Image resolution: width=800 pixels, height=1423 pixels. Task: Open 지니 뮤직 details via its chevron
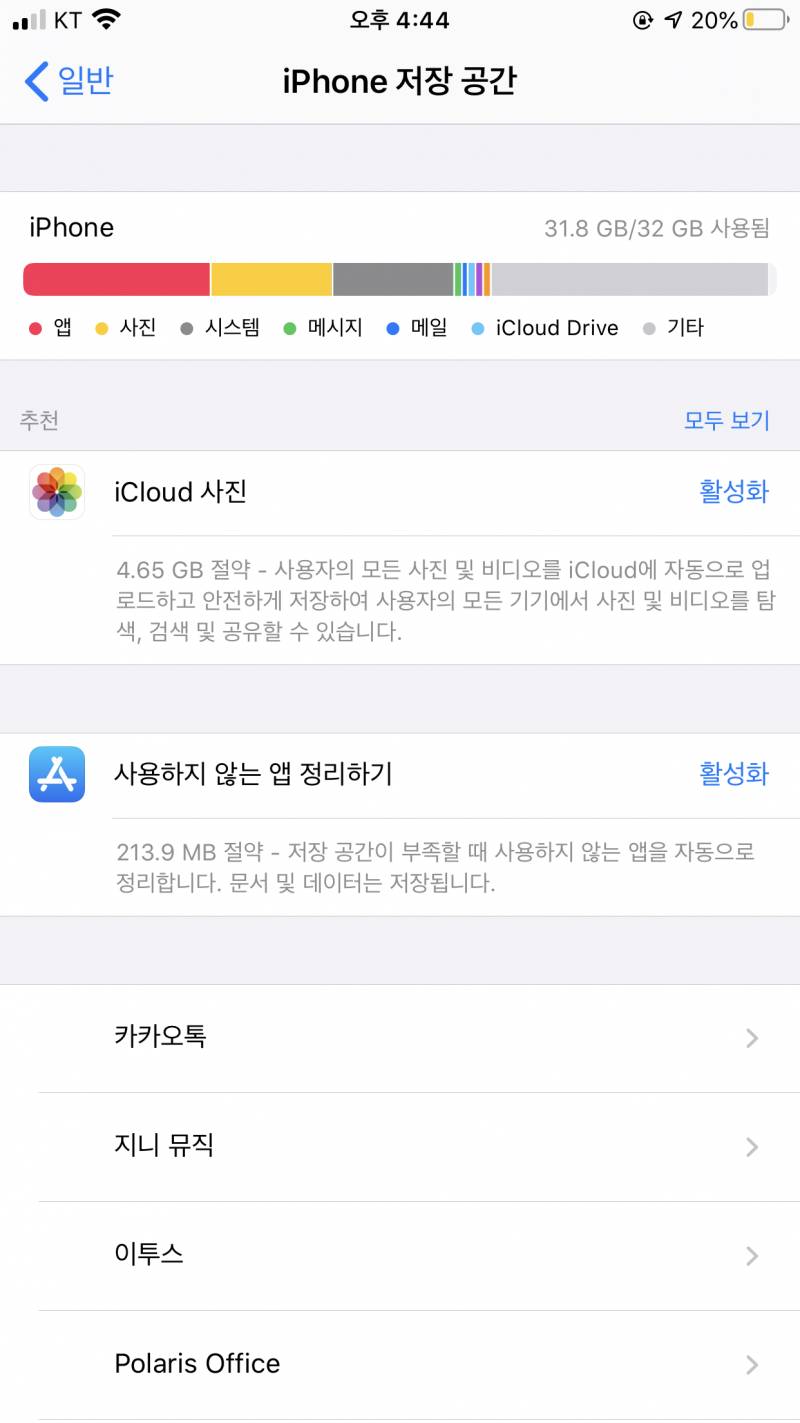[752, 1147]
